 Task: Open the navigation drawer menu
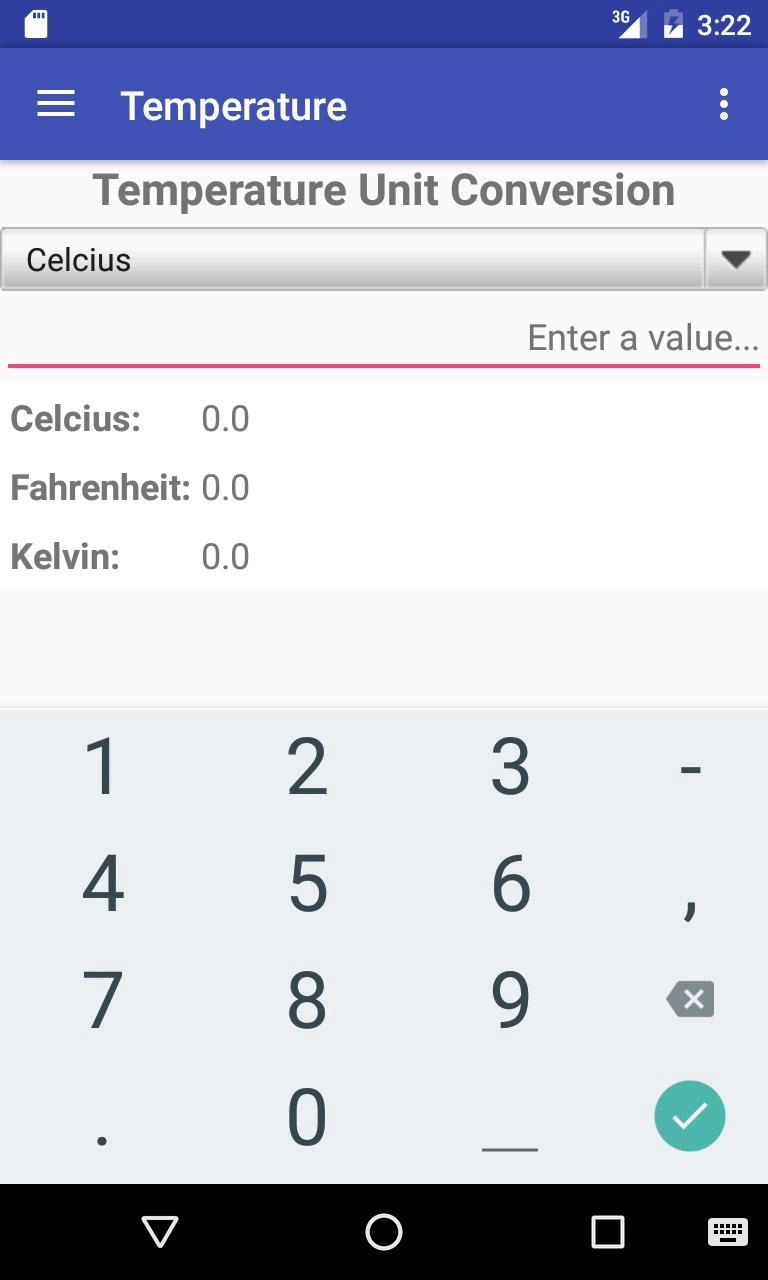[56, 104]
